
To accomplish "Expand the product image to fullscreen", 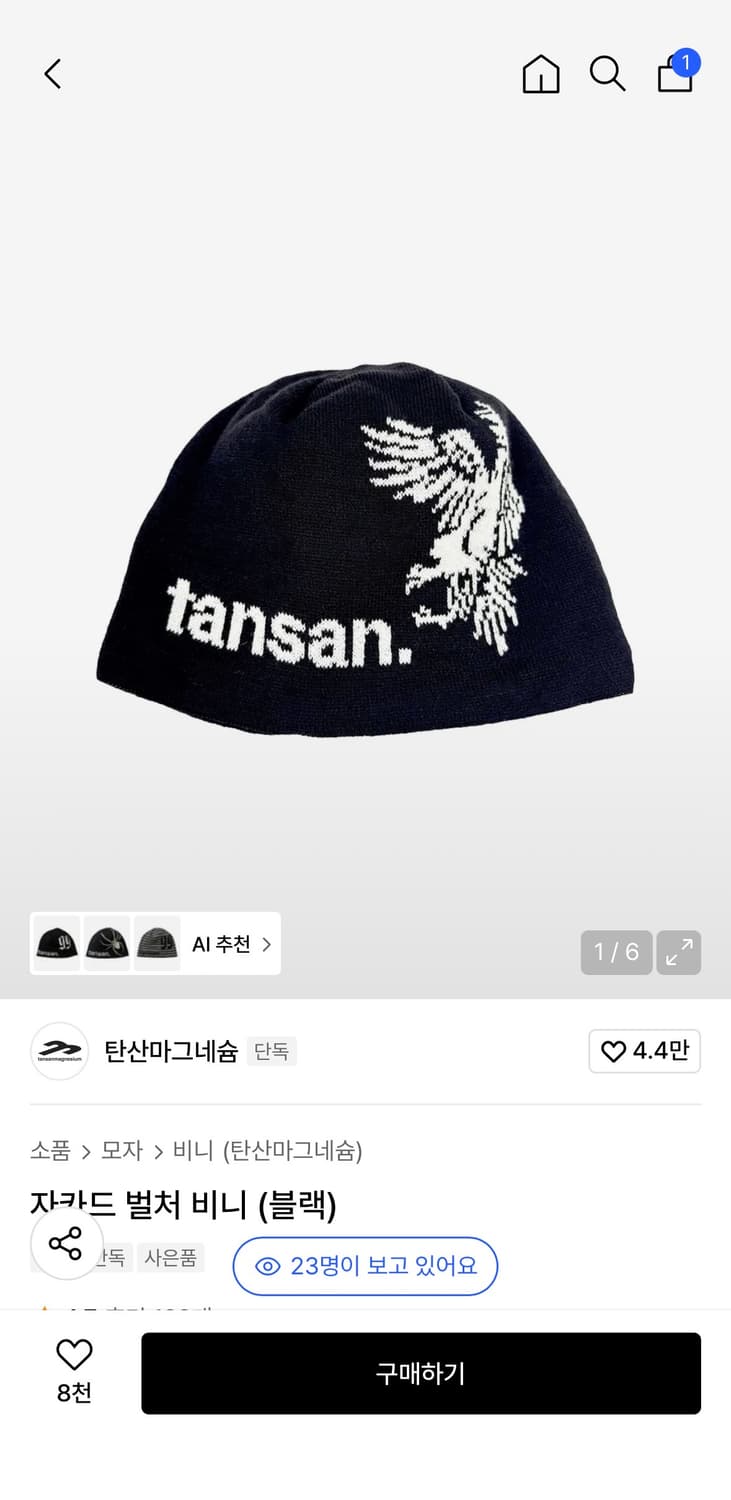I will [x=678, y=953].
